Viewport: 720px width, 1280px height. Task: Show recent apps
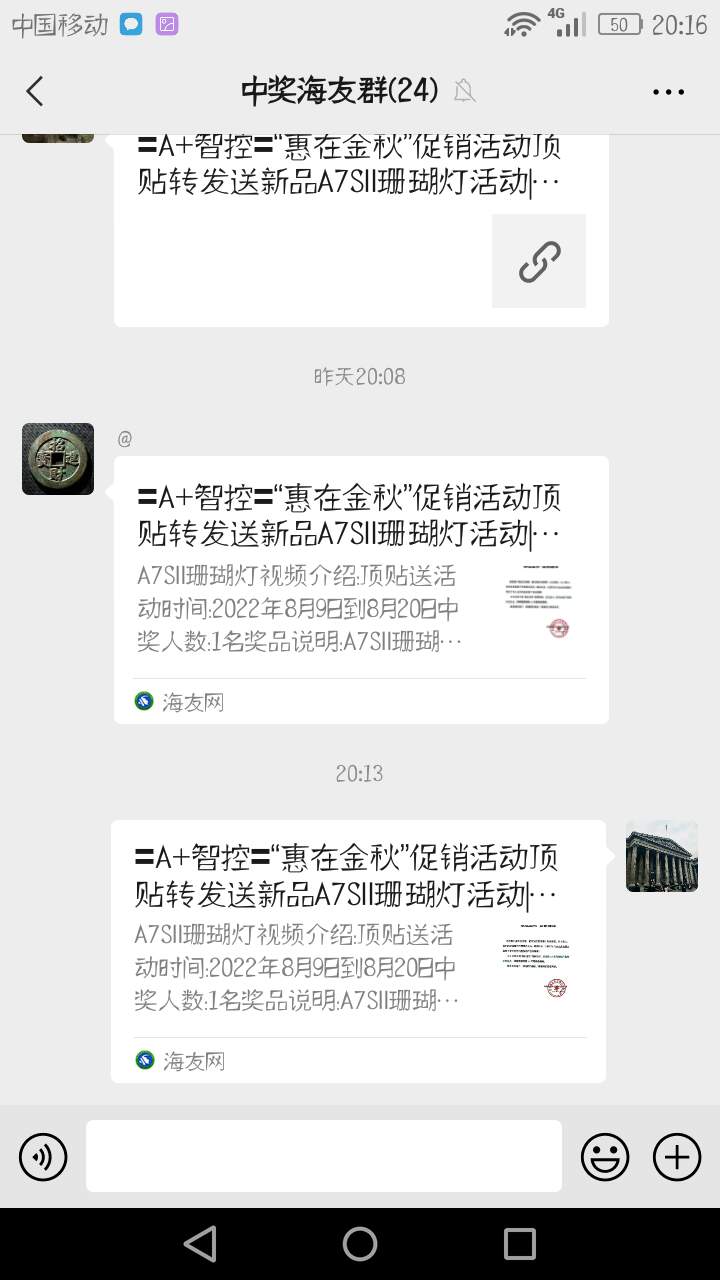pyautogui.click(x=519, y=1244)
